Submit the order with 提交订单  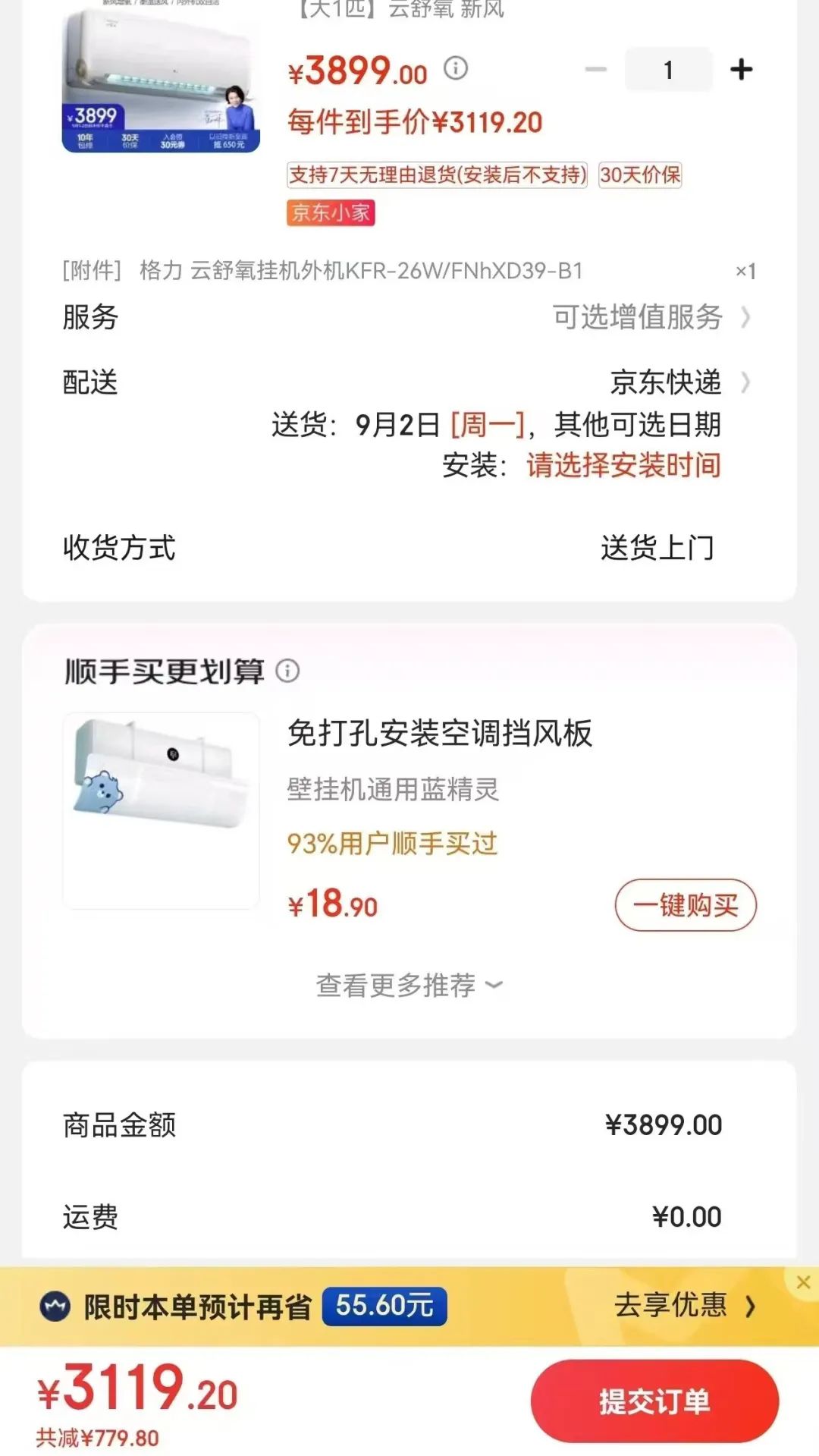pyautogui.click(x=654, y=1401)
